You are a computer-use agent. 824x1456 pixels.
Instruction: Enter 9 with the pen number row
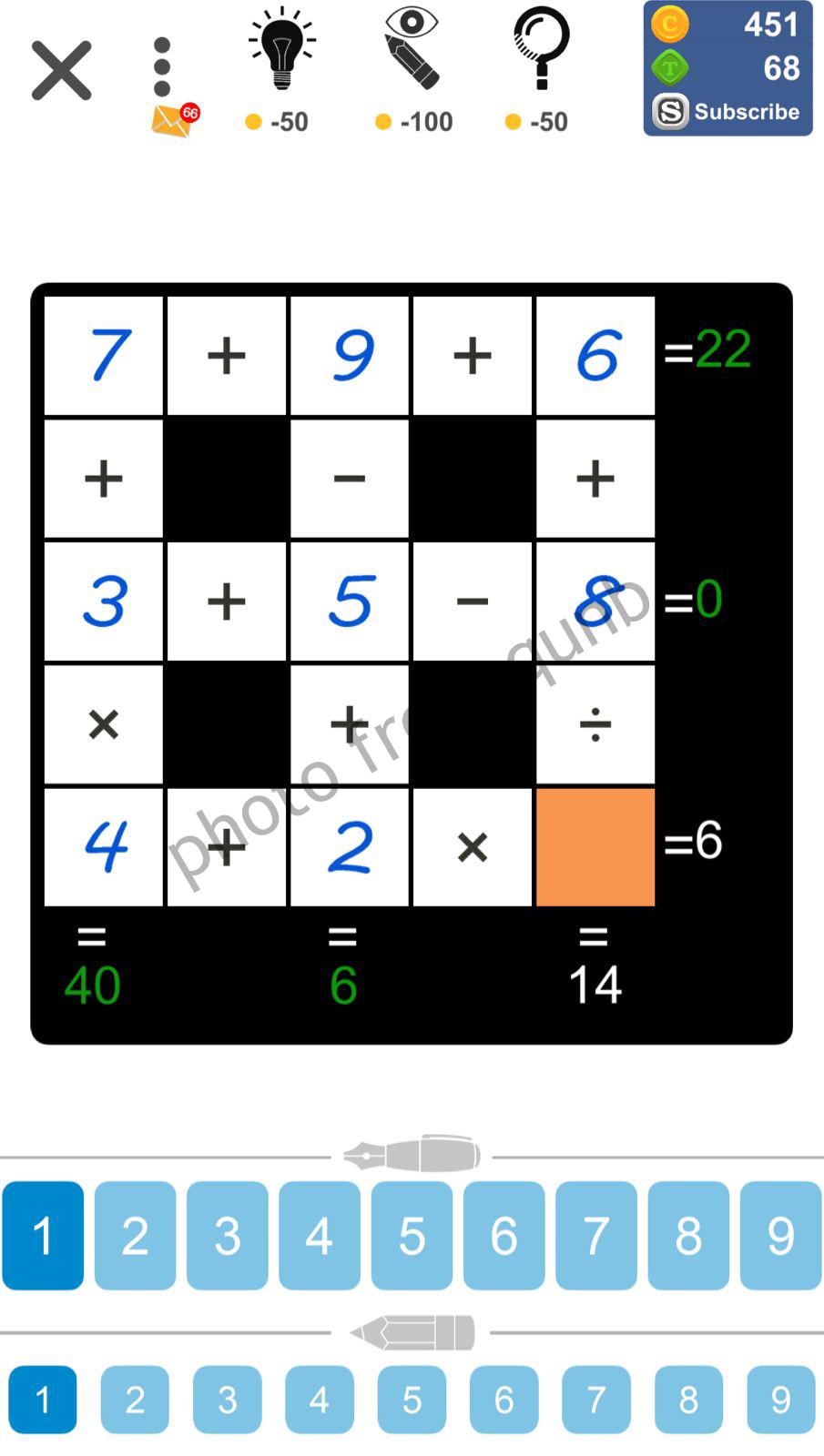[x=780, y=1235]
